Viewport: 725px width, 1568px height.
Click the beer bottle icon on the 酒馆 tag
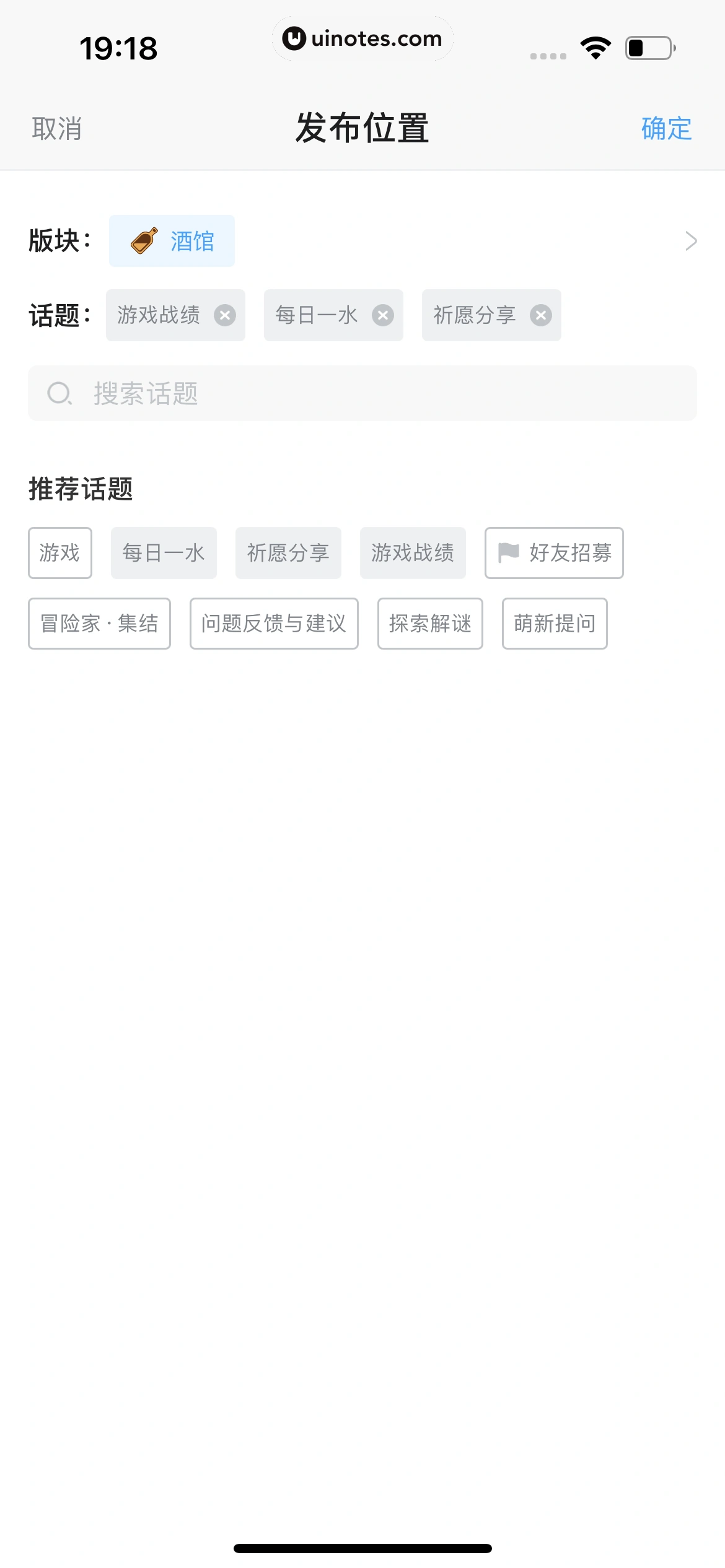[143, 241]
